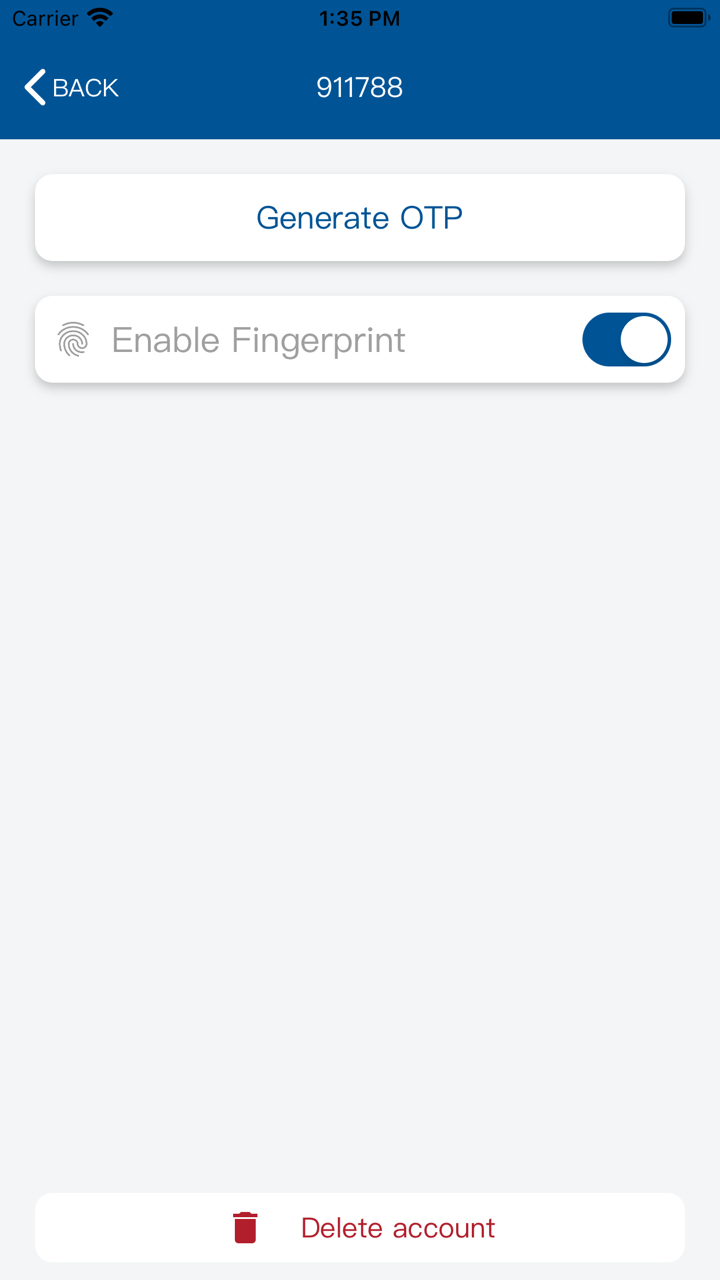Tap the clock showing 1:35 PM
This screenshot has width=720, height=1280.
359,17
